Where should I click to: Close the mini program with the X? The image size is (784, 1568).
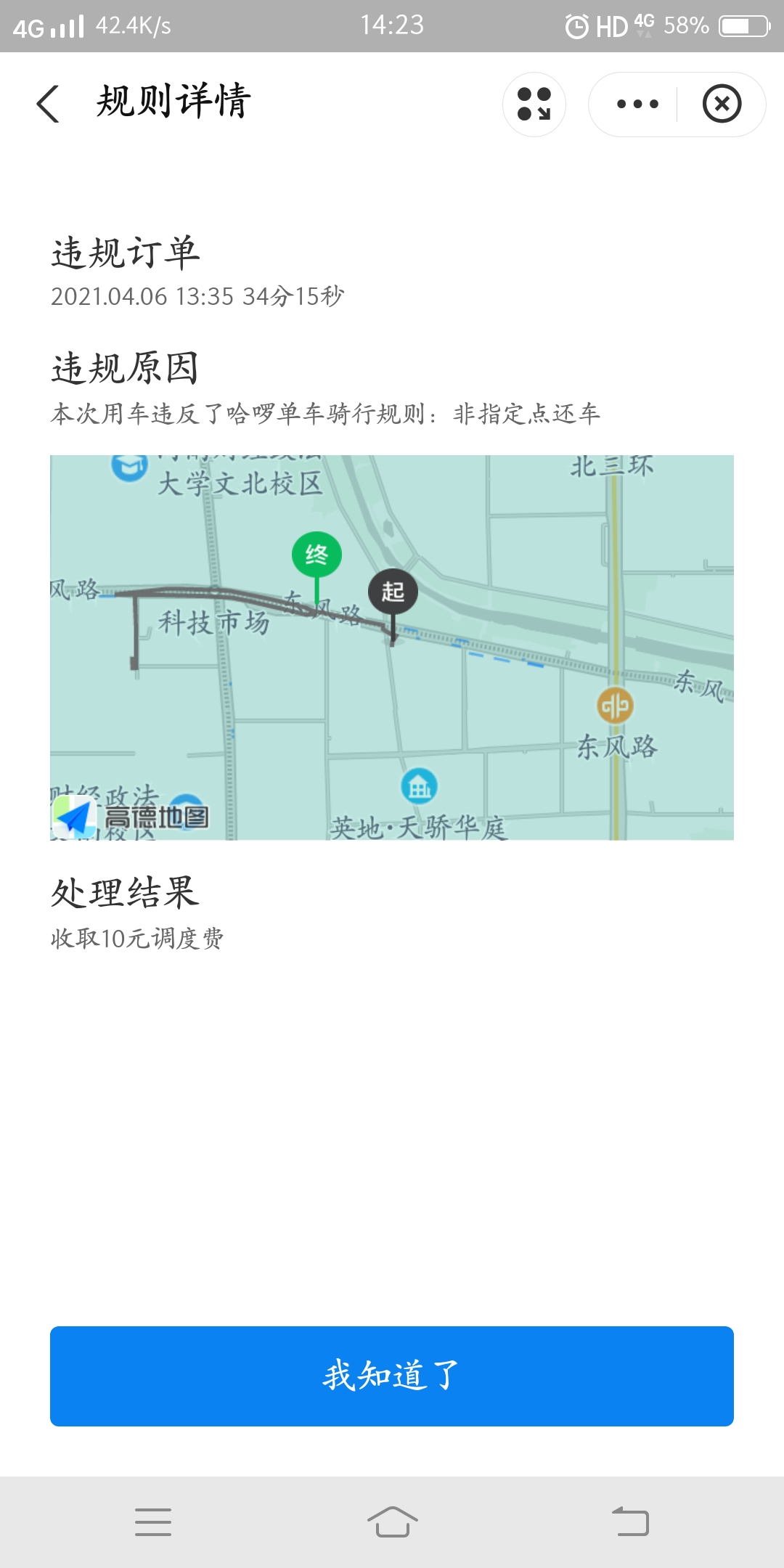[x=722, y=104]
